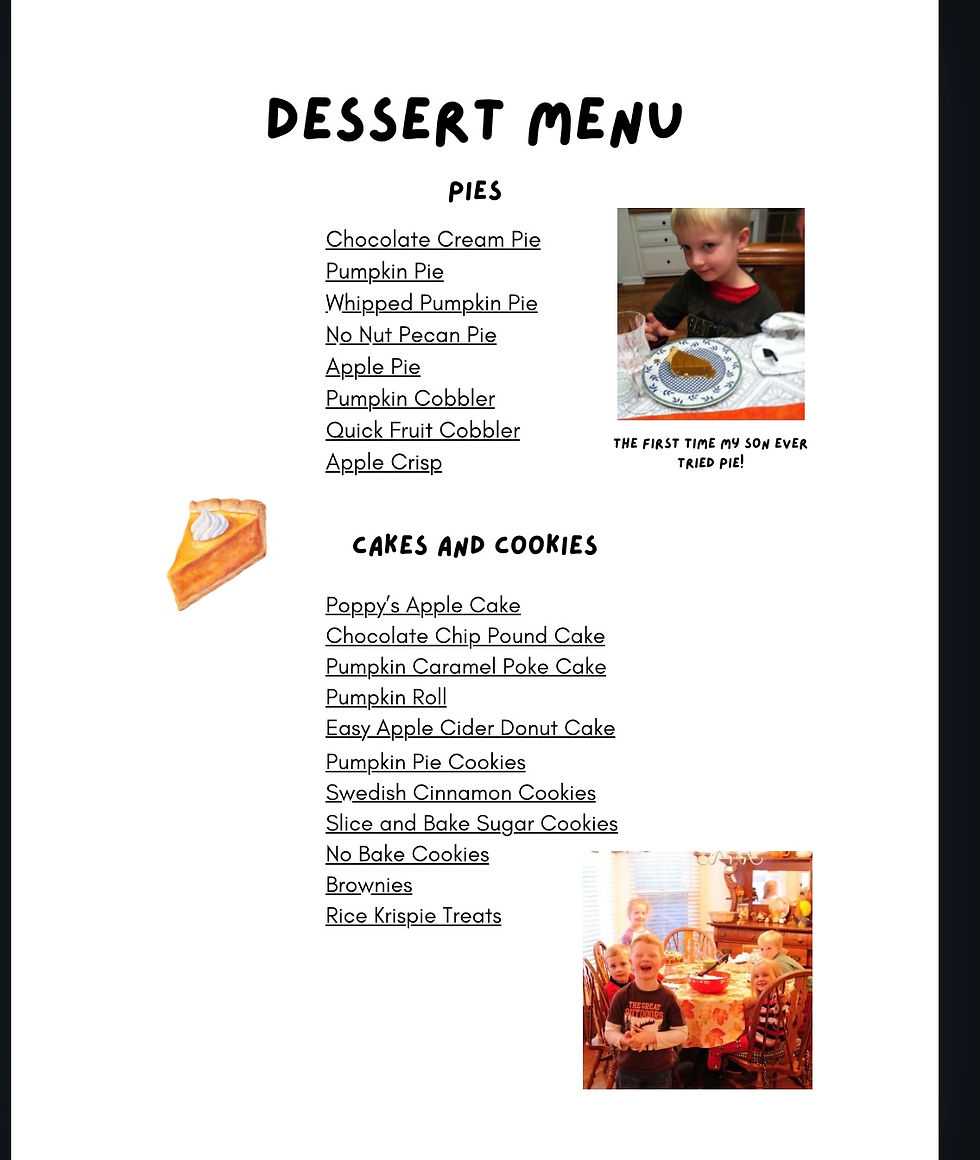
Task: Open the Quick Fruit Cobbler recipe
Action: point(422,431)
